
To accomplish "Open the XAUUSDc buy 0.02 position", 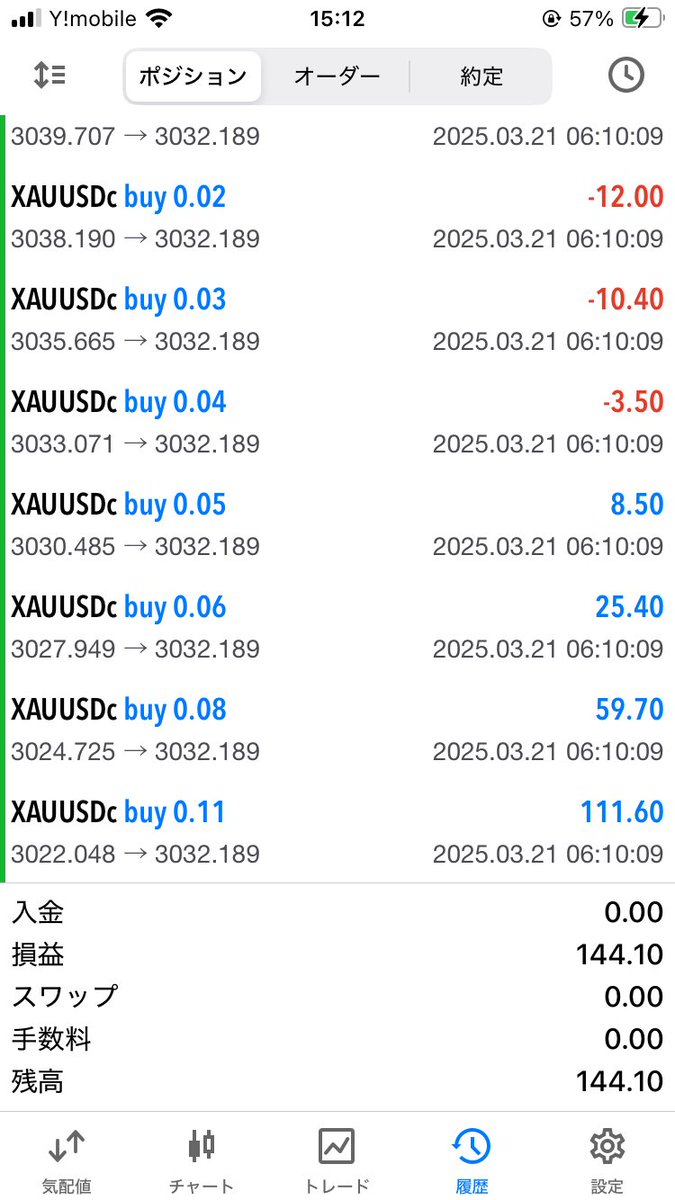I will click(x=337, y=217).
